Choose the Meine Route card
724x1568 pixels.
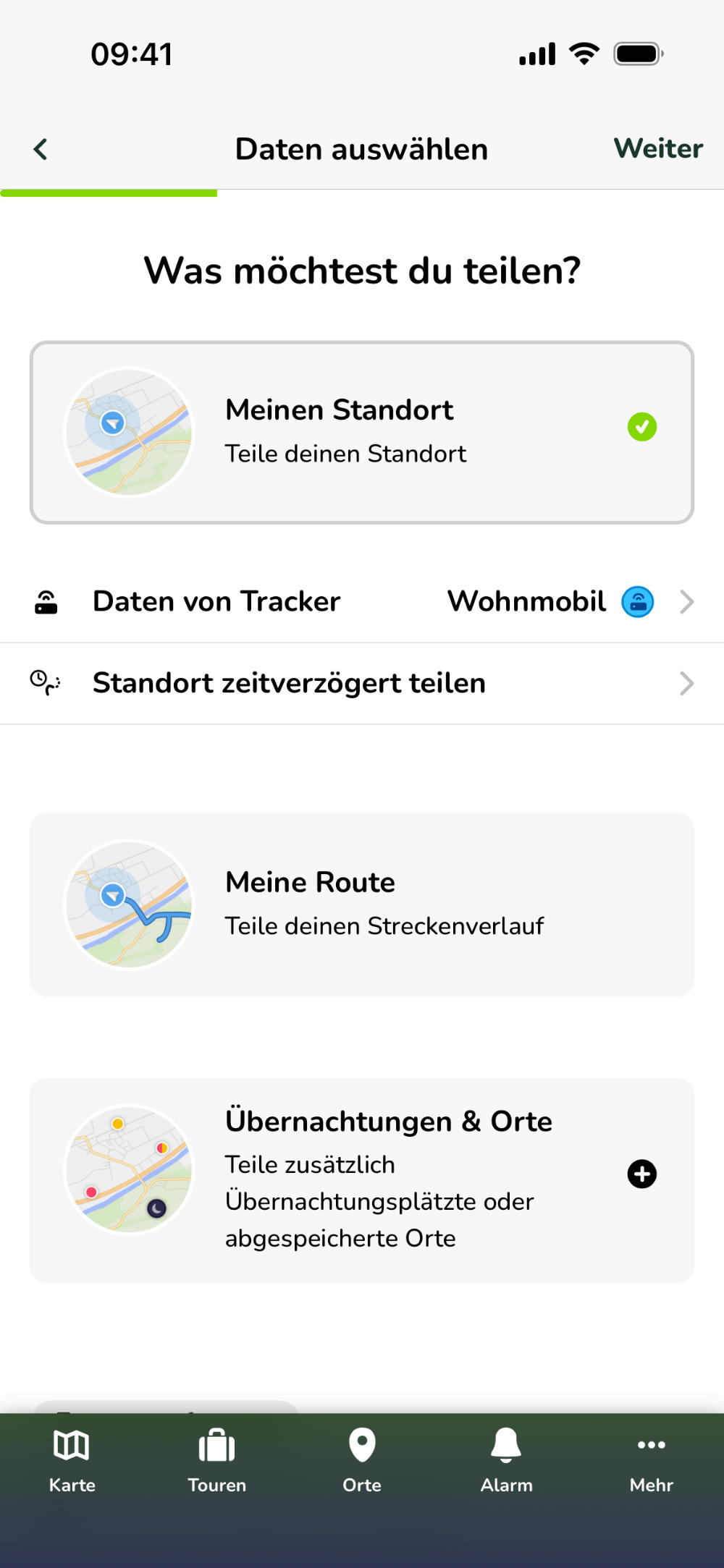(x=361, y=904)
